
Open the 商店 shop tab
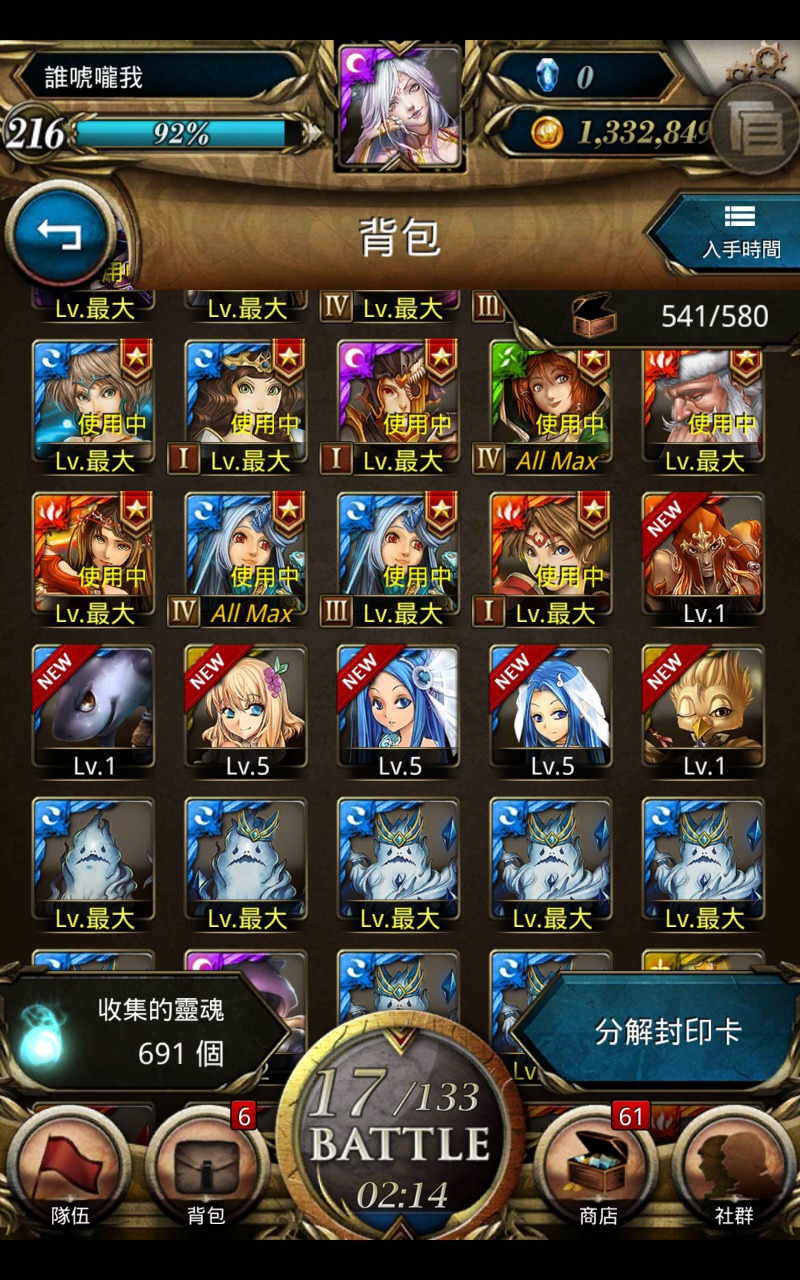598,1169
